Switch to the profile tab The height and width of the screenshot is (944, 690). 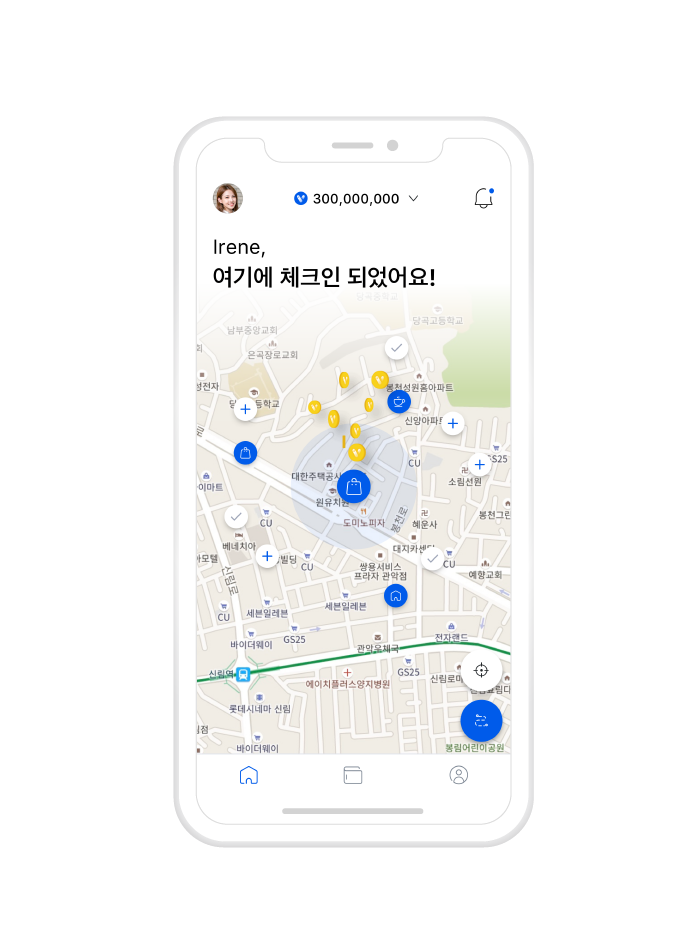tap(459, 775)
